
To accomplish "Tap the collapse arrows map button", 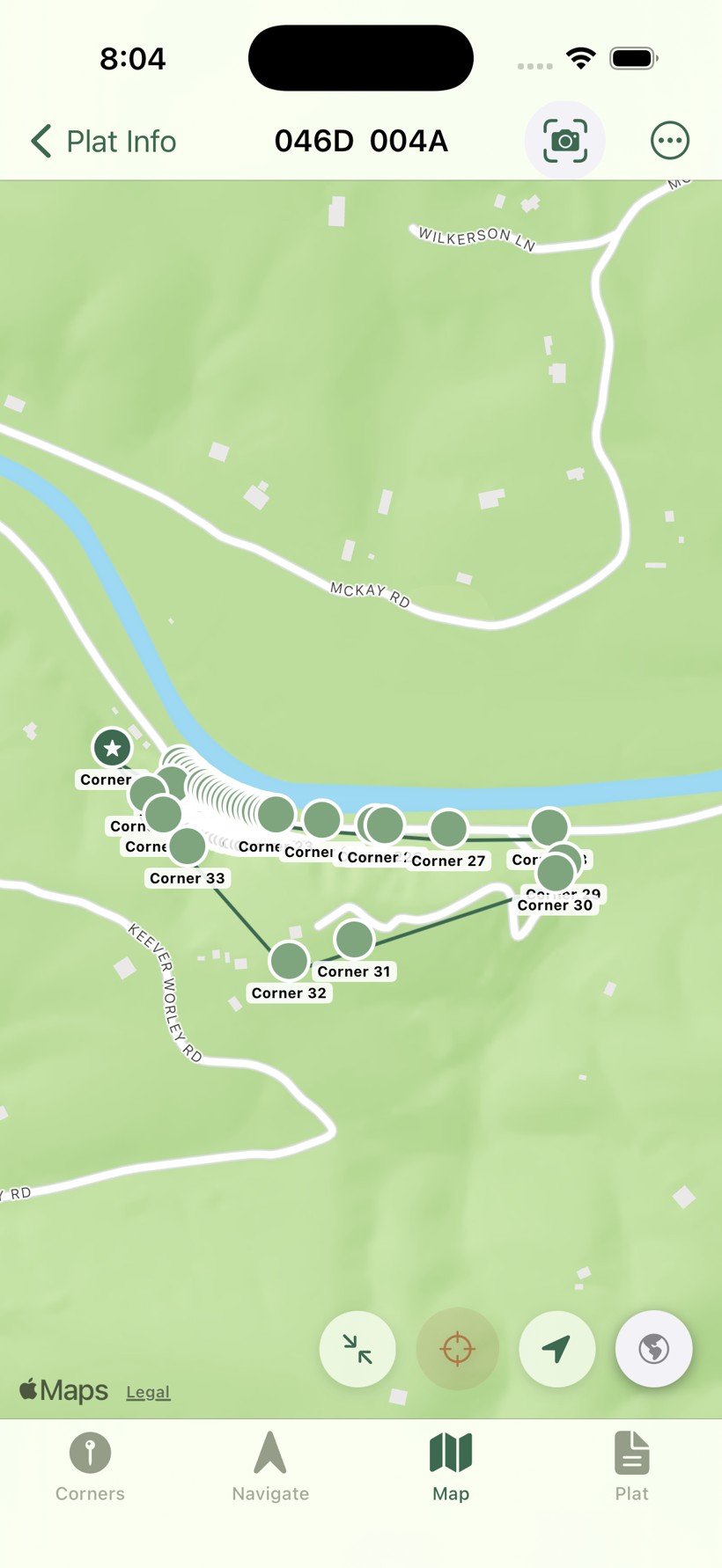I will (357, 1349).
